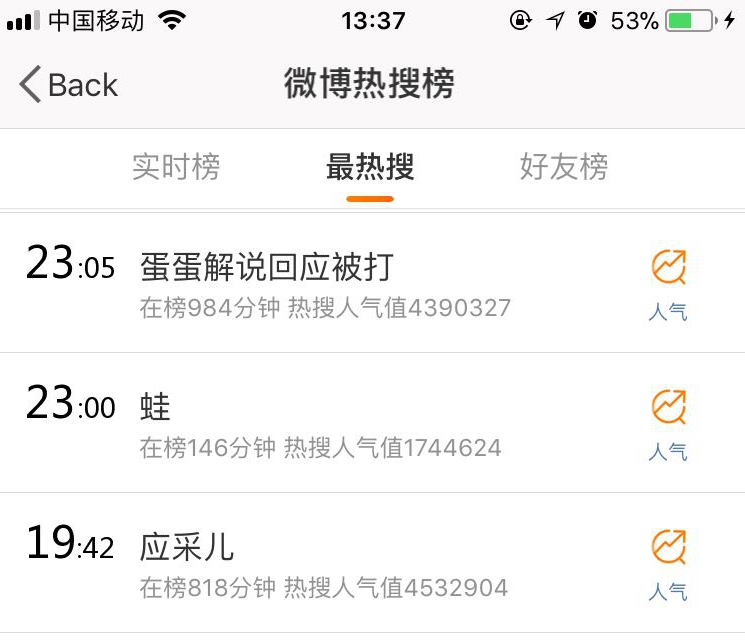Screen dimensions: 745x643
Task: Tap the 人气 icon beside 蛙
Action: [x=668, y=423]
